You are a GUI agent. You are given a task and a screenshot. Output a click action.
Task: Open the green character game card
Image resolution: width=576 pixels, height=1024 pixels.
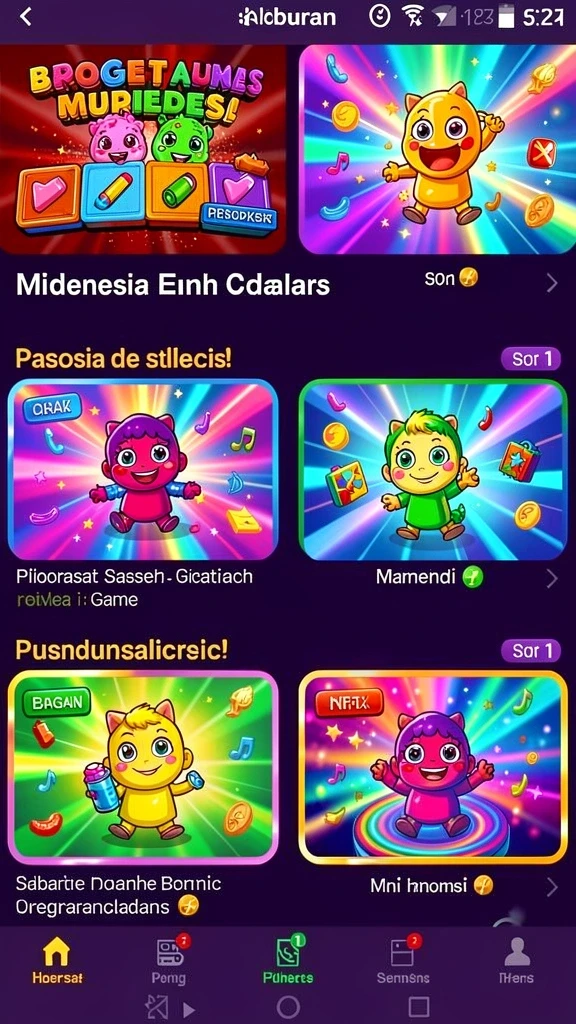(x=432, y=470)
